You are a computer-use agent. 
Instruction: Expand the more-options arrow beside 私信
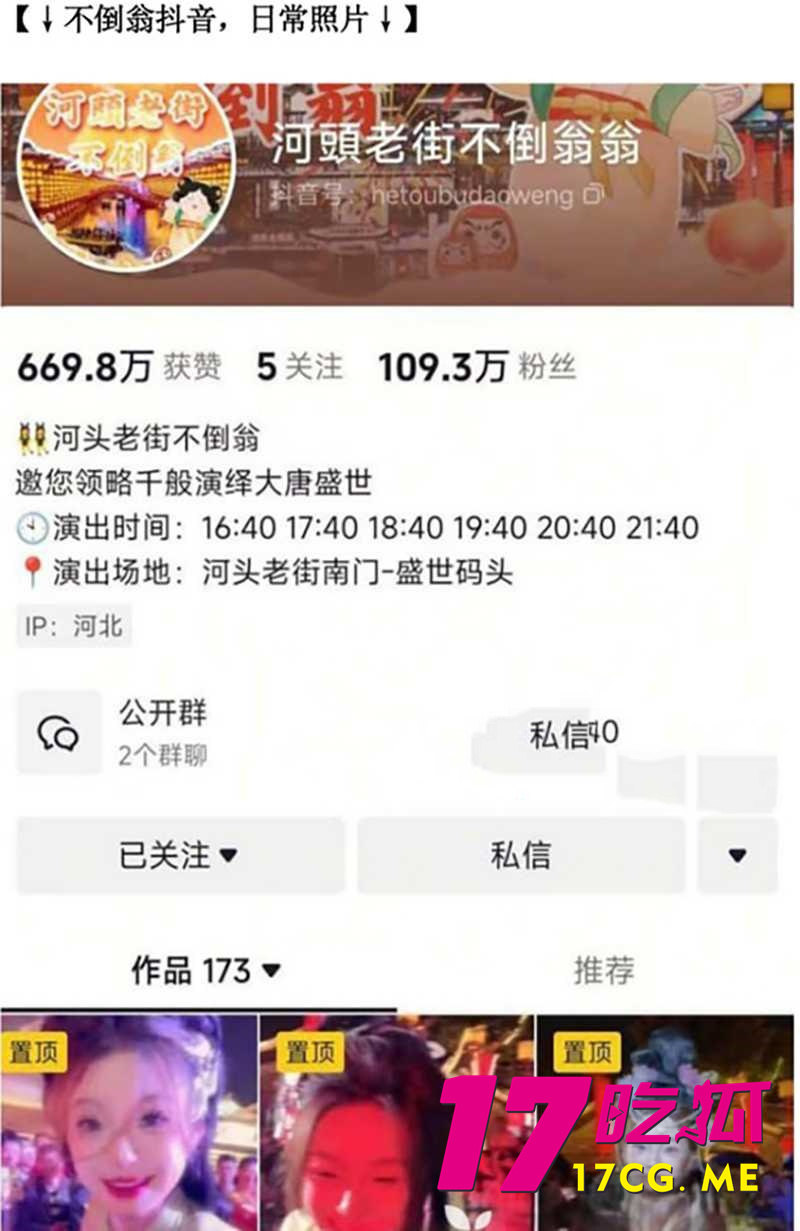point(737,855)
